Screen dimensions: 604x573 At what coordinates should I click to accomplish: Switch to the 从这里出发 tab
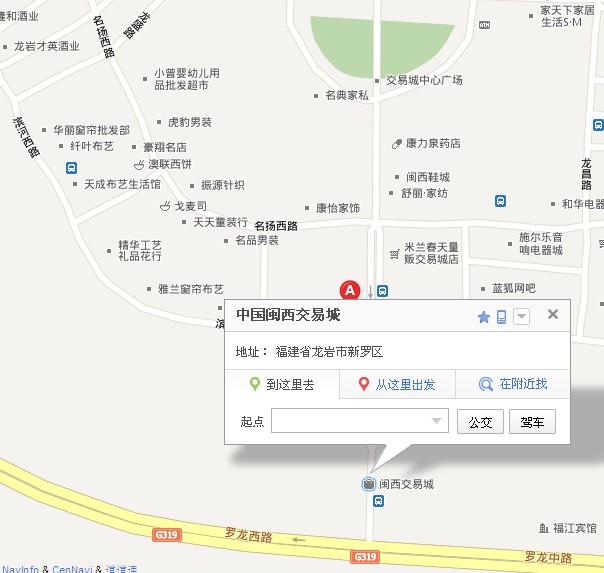coord(397,384)
